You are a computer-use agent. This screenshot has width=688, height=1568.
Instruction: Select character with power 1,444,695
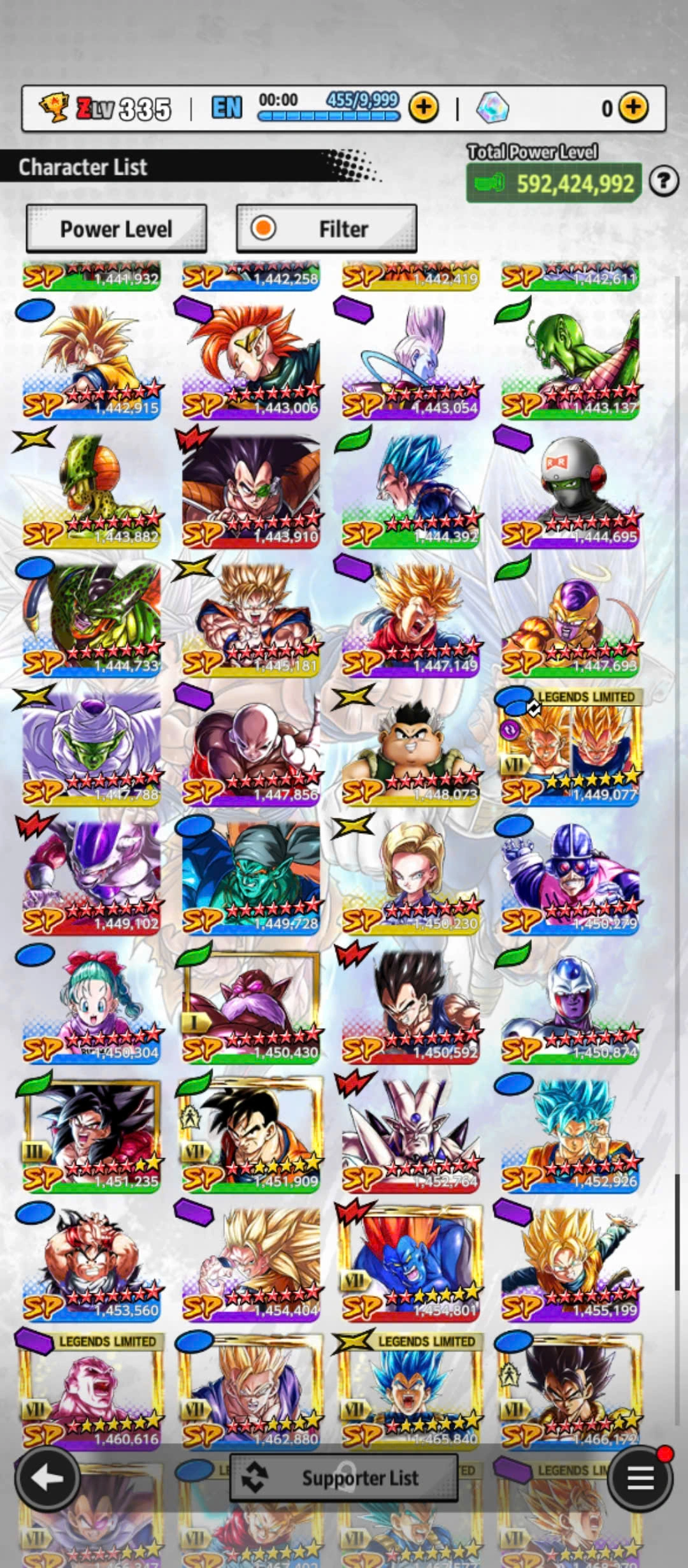coord(570,490)
